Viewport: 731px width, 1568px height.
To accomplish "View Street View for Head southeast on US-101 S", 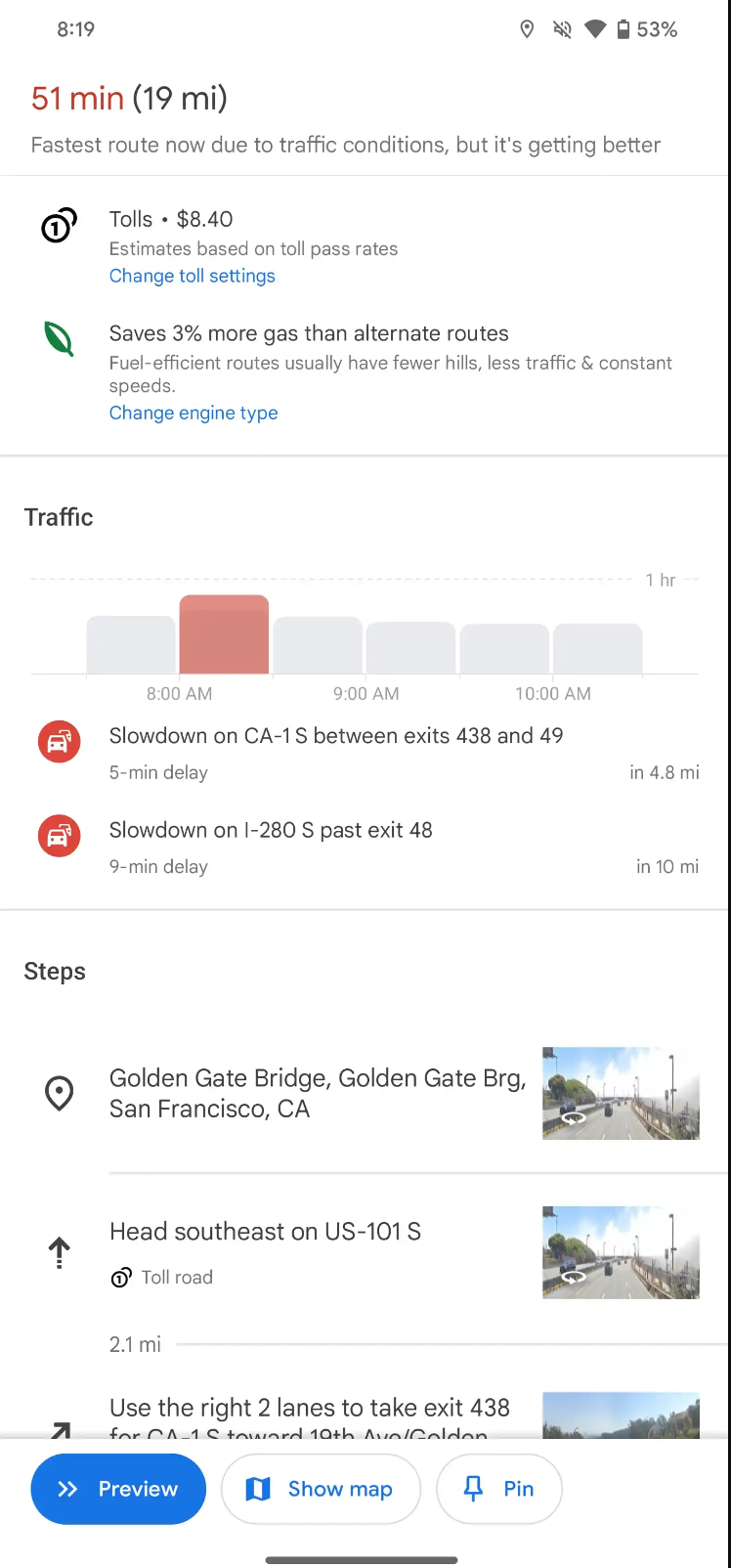I will point(621,1252).
